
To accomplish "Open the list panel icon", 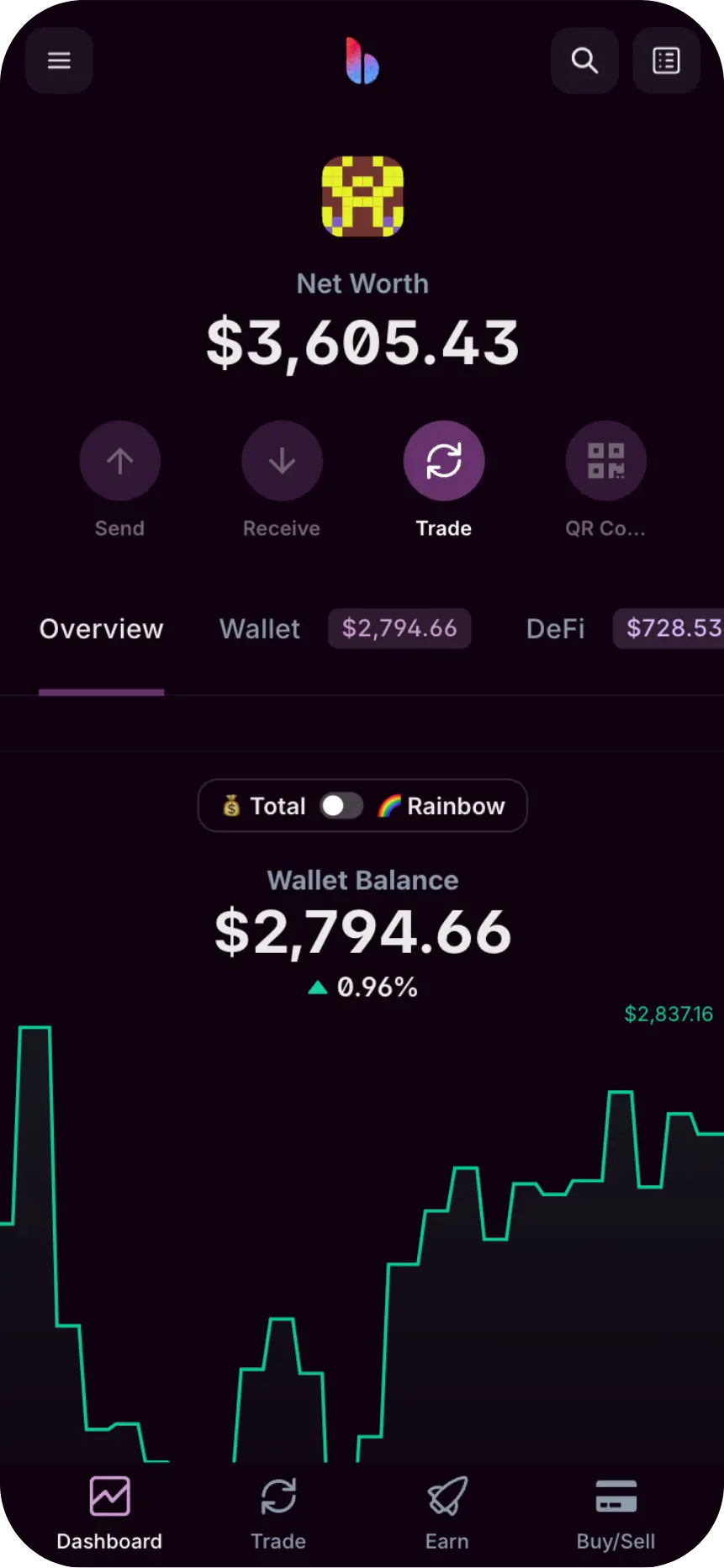I will [x=666, y=61].
